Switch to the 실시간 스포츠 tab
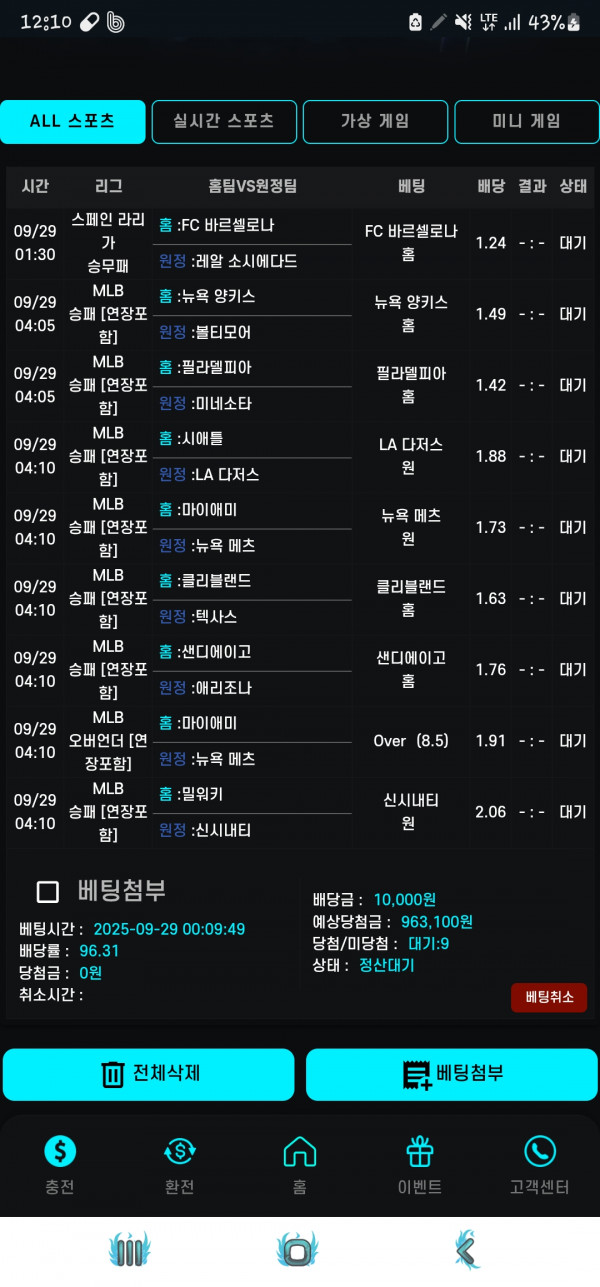 coord(224,122)
